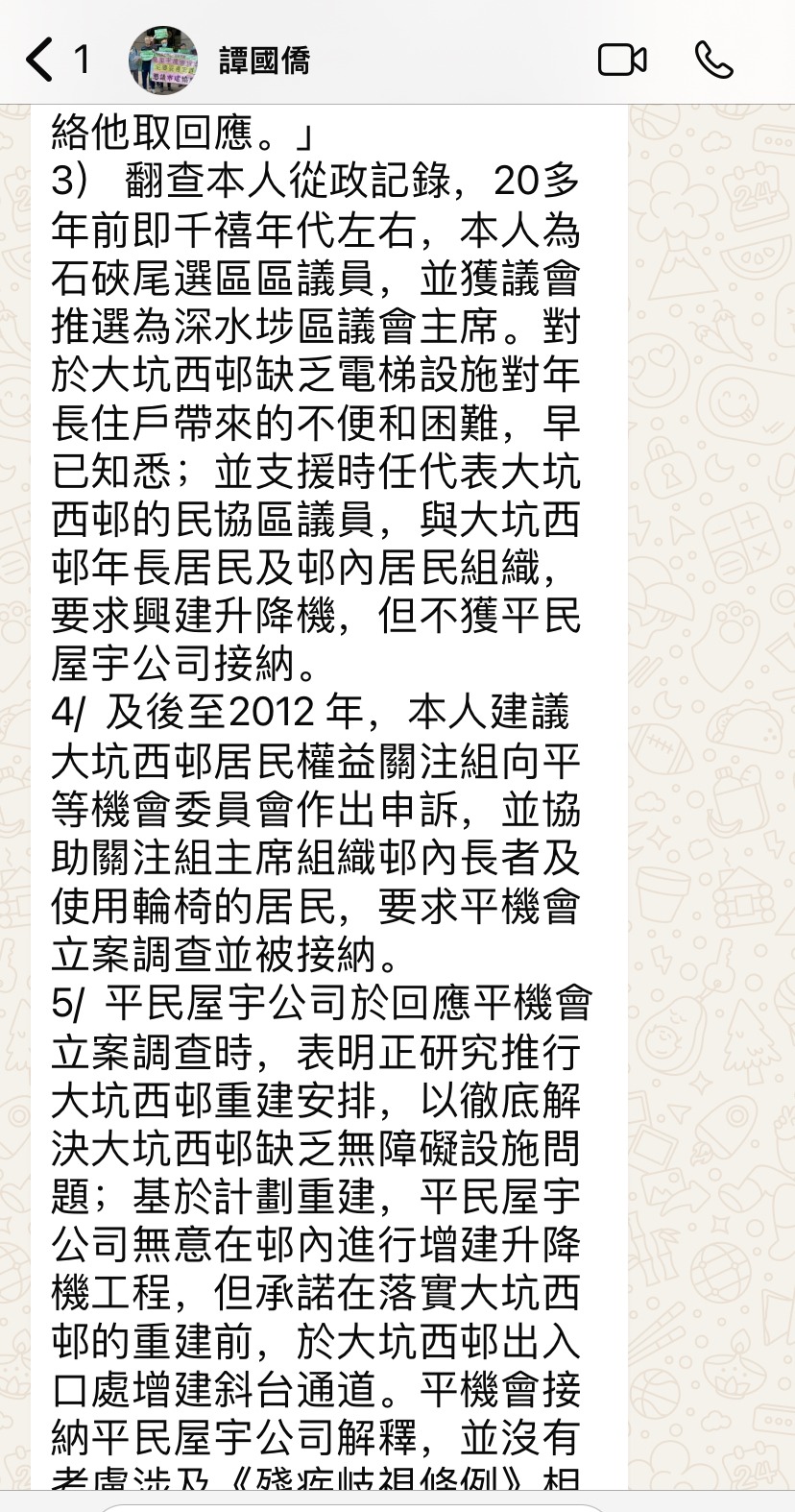Image resolution: width=795 pixels, height=1512 pixels.
Task: Start a video call with 譚國僑
Action: (x=622, y=61)
